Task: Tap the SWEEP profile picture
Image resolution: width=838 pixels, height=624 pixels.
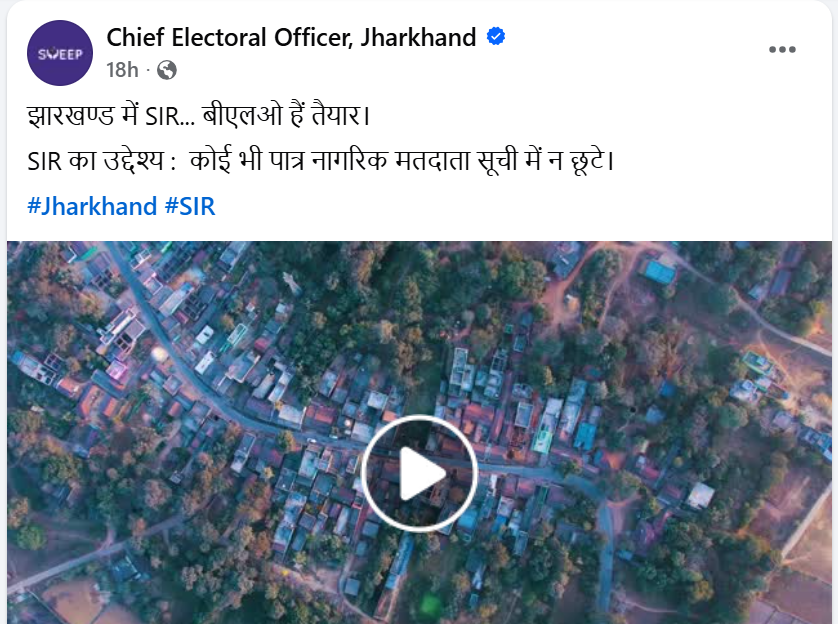Action: [x=59, y=52]
